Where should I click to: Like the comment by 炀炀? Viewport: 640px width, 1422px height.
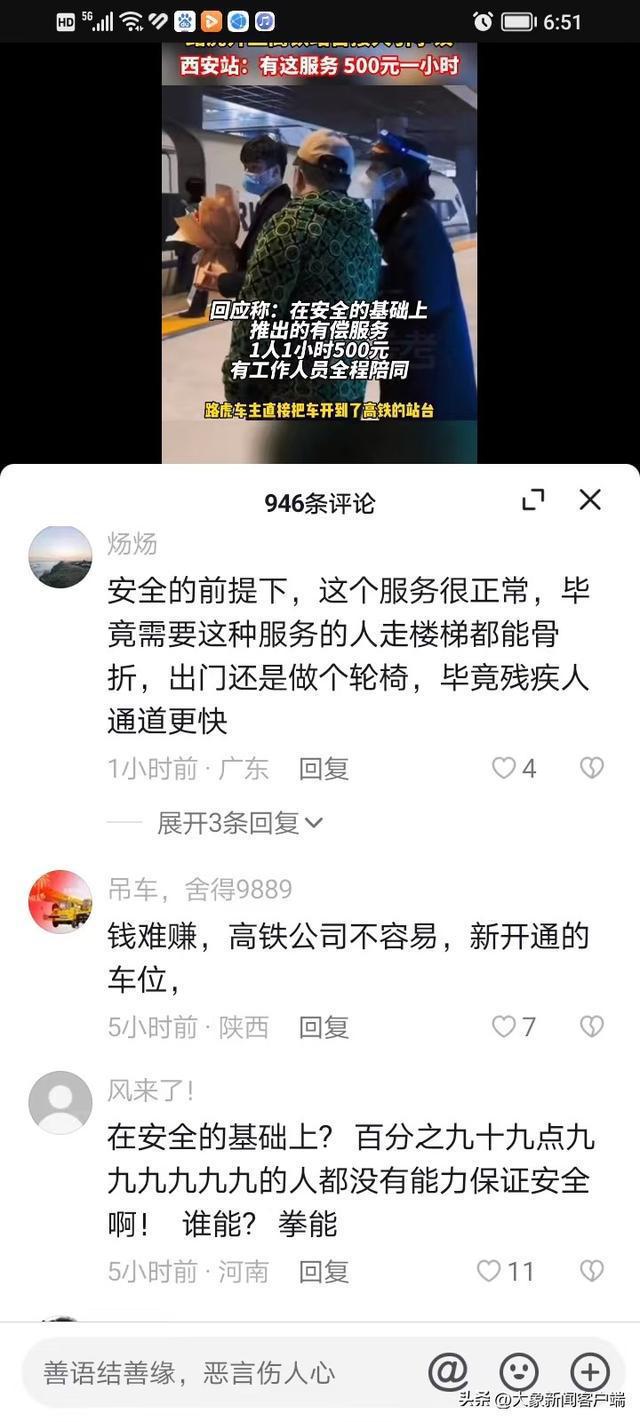click(x=504, y=768)
